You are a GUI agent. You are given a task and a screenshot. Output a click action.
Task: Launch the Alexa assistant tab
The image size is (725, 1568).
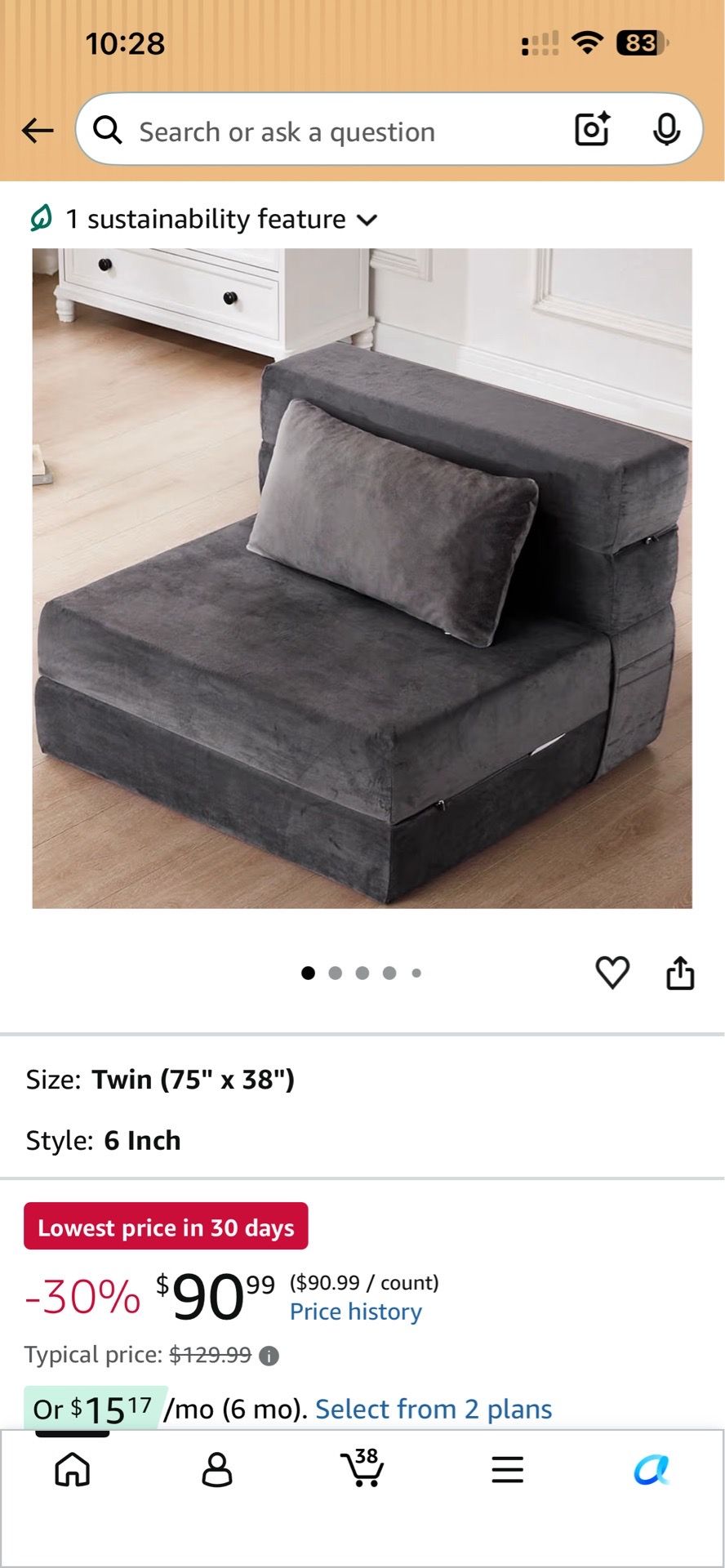[652, 1469]
